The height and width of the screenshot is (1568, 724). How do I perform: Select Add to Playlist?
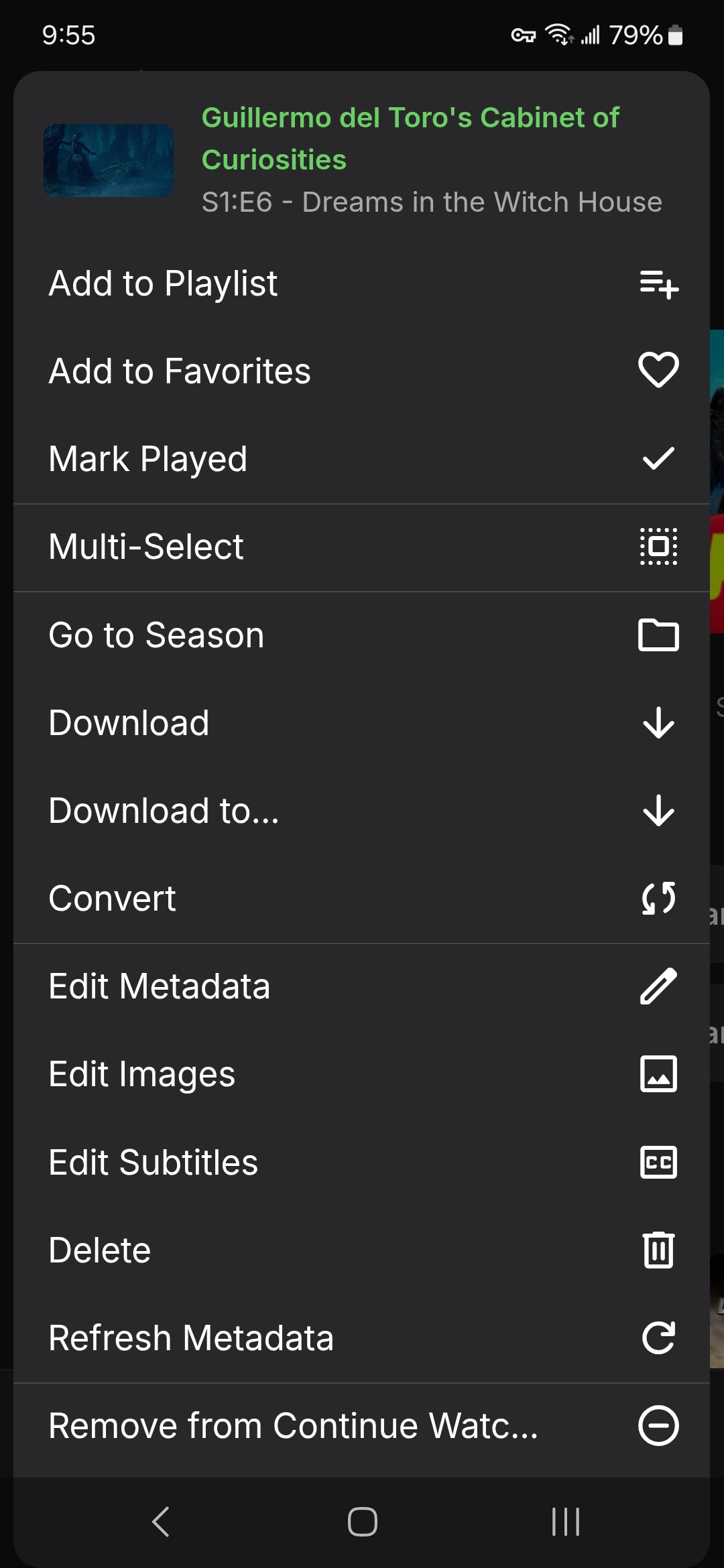click(x=362, y=283)
